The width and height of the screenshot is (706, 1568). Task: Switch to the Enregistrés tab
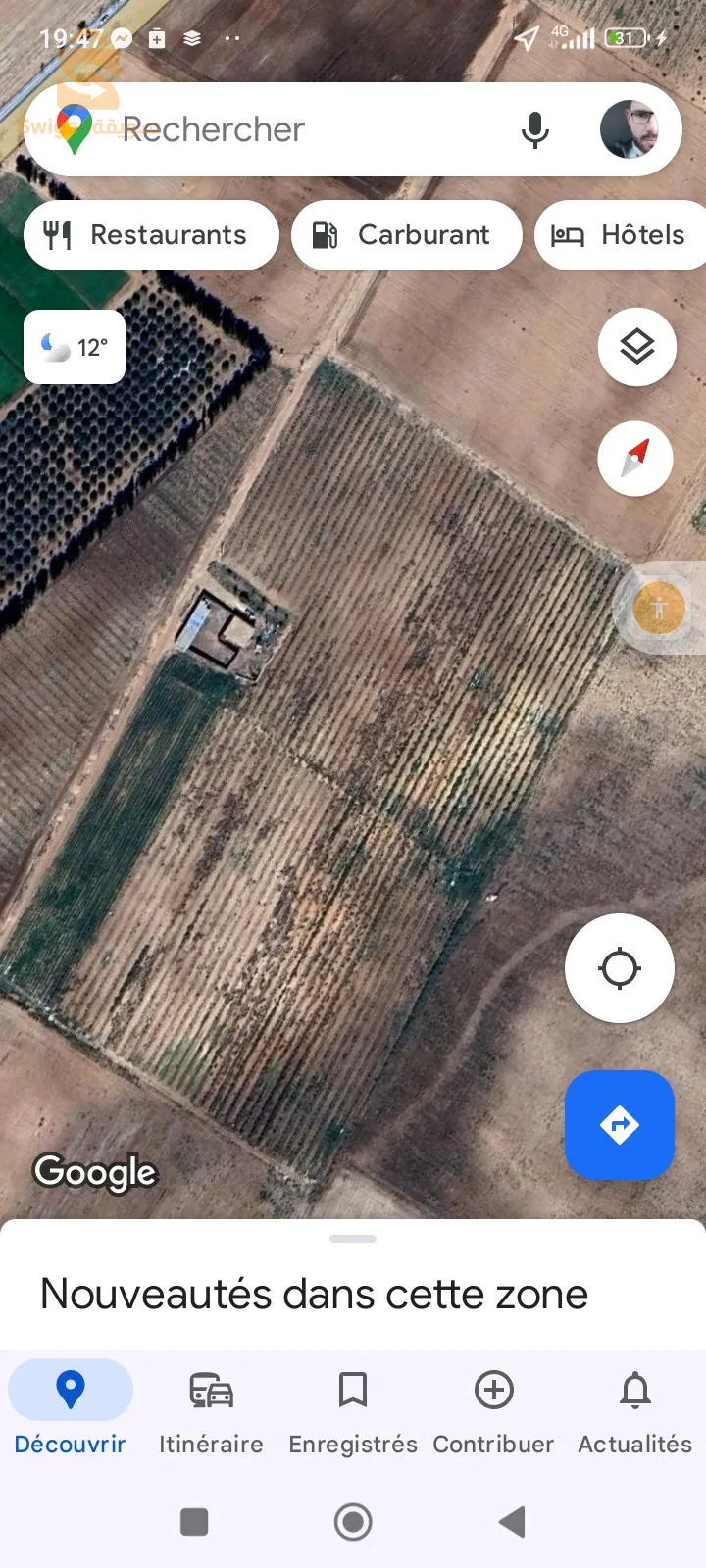pyautogui.click(x=353, y=1408)
